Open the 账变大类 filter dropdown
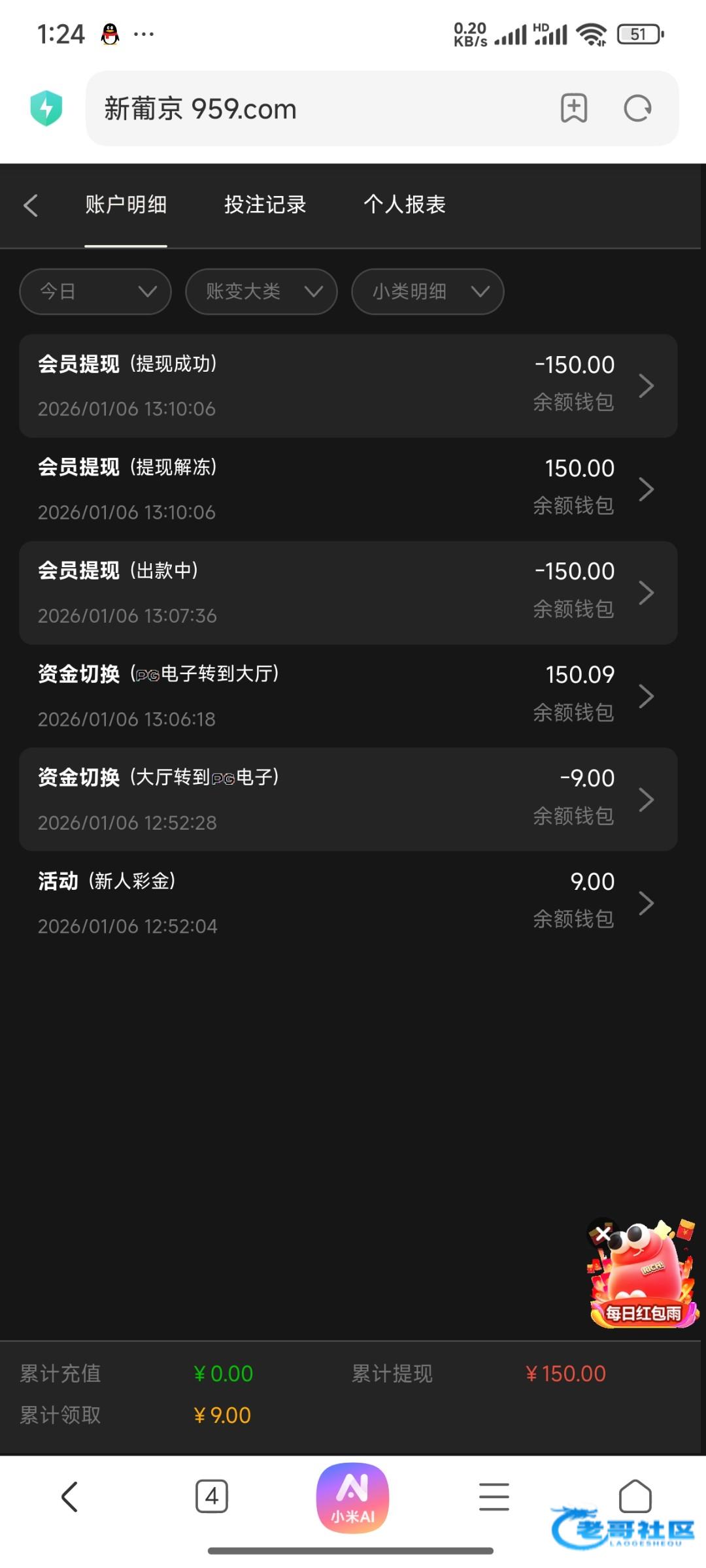 (x=261, y=291)
